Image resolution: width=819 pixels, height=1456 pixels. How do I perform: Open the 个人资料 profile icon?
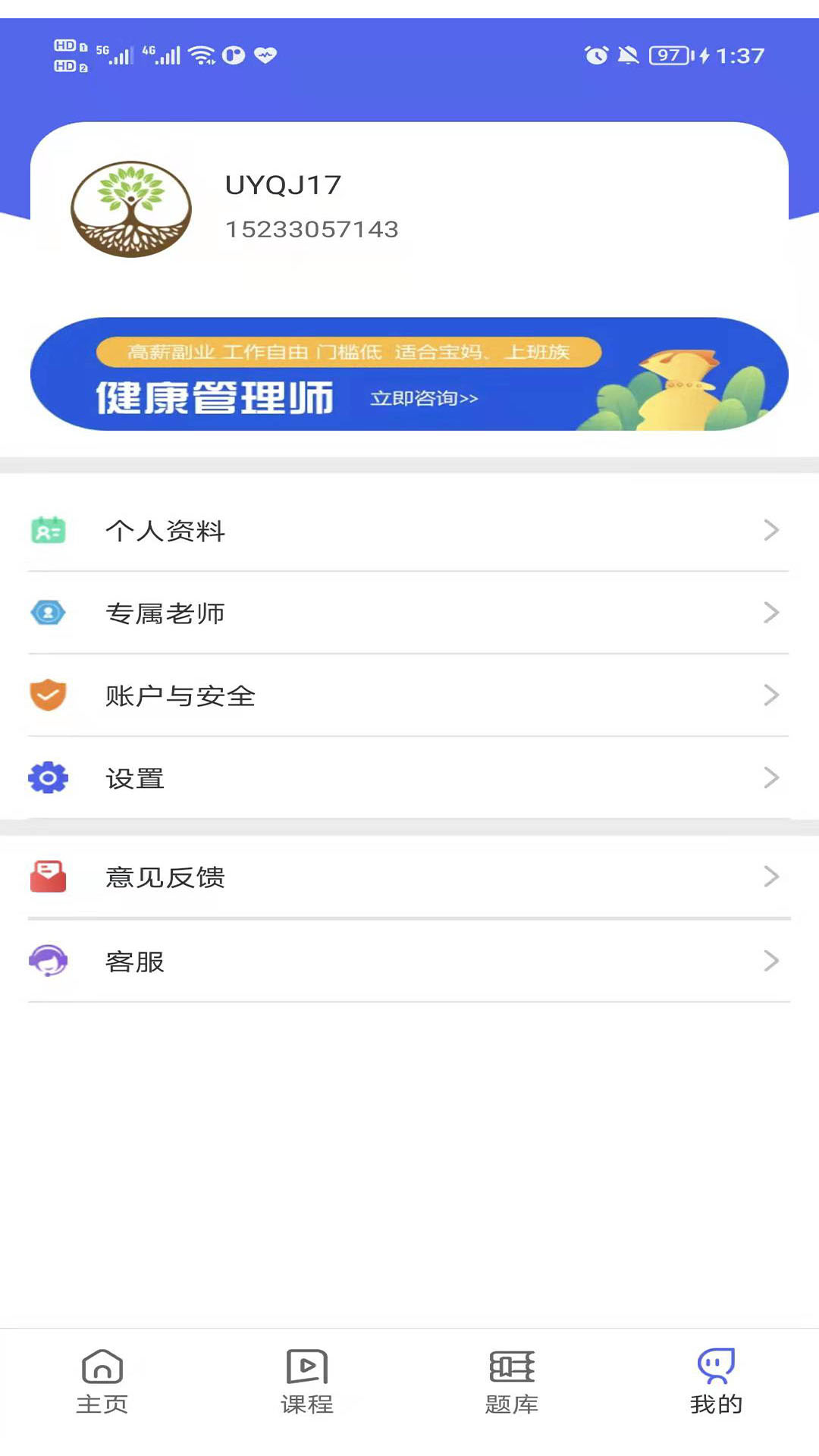[48, 532]
